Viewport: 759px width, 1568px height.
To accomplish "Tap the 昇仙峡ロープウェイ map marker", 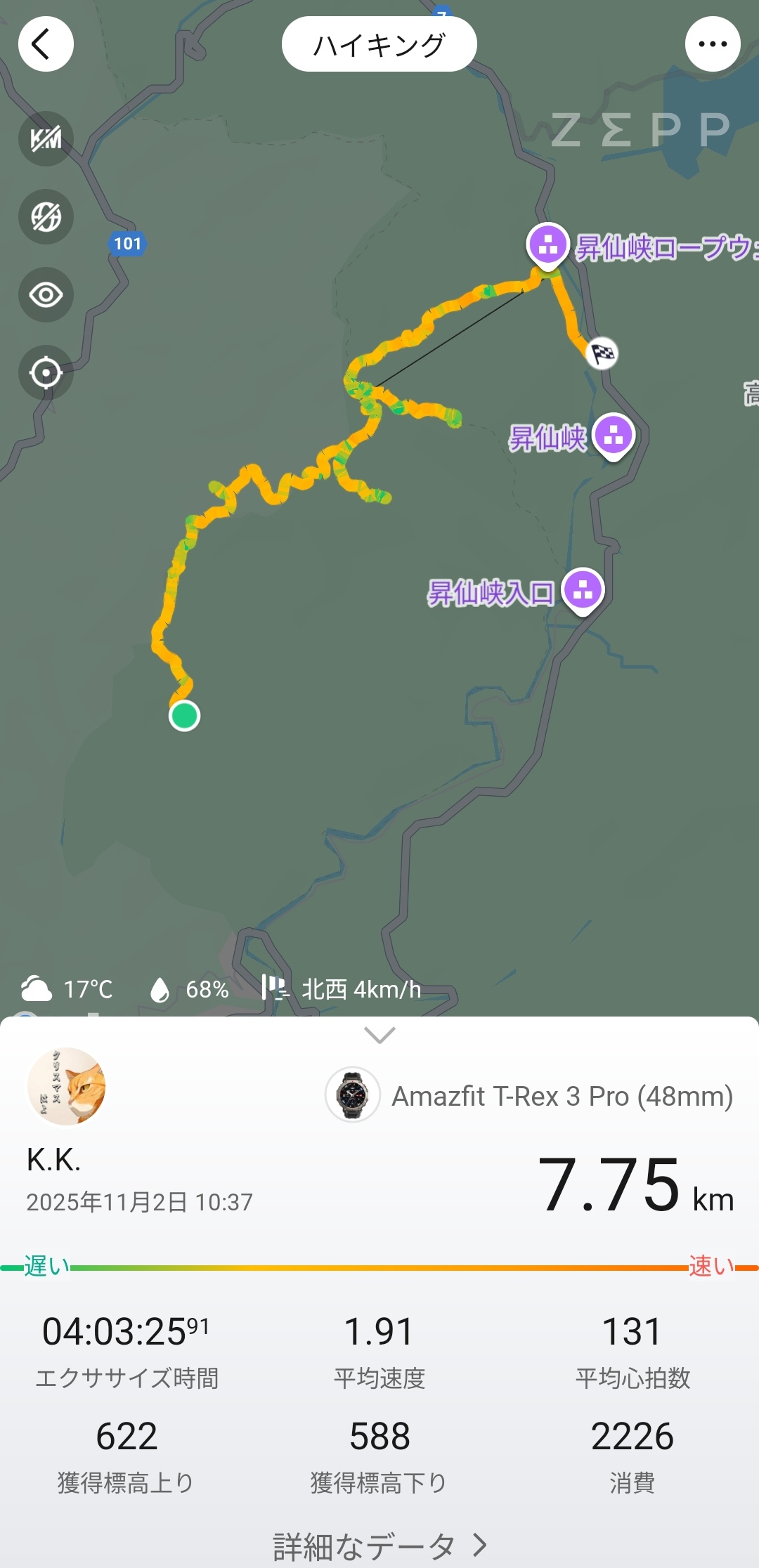I will tap(547, 244).
